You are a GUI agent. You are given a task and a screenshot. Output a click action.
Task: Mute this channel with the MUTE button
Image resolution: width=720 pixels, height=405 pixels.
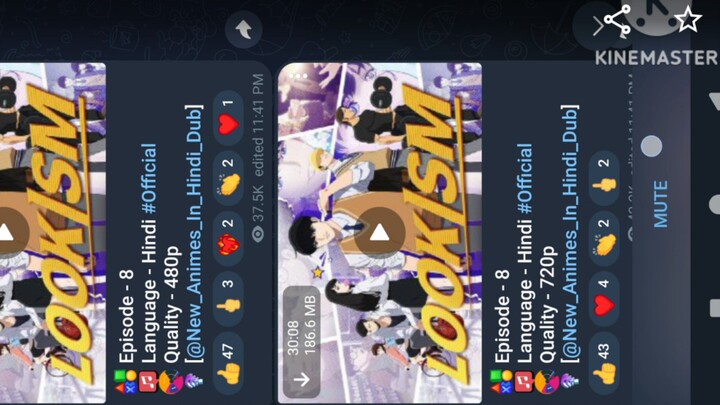point(660,203)
